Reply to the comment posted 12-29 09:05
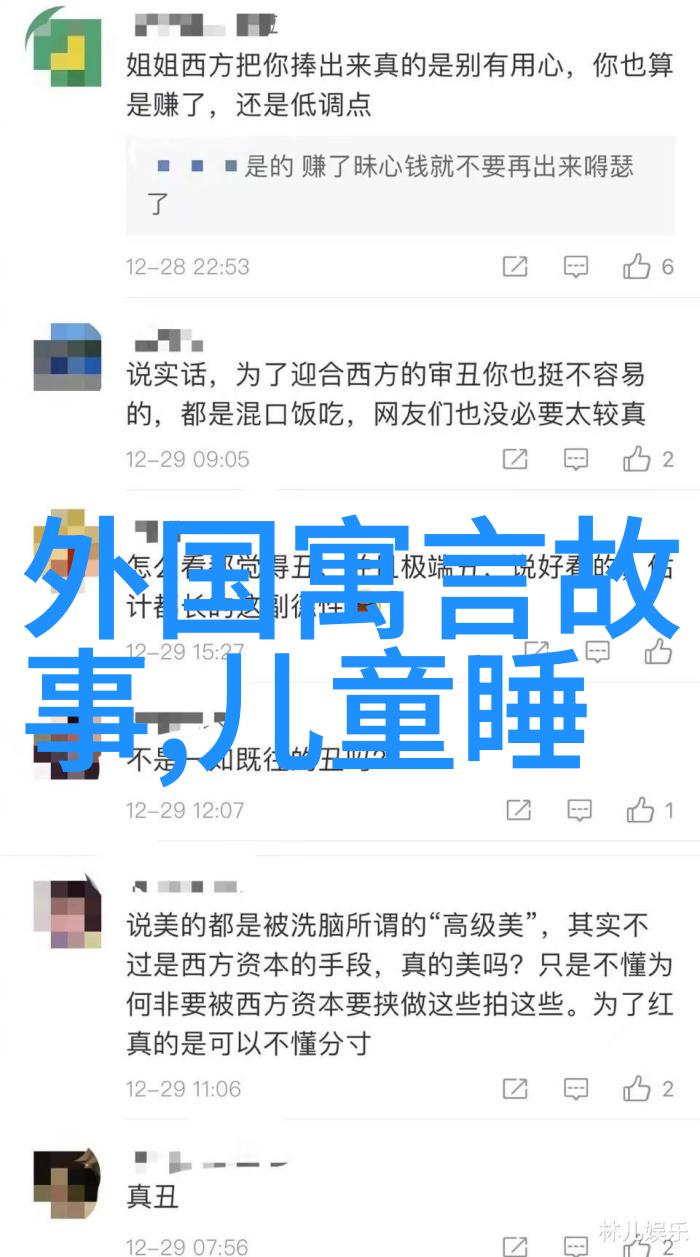The image size is (700, 1257). [576, 459]
